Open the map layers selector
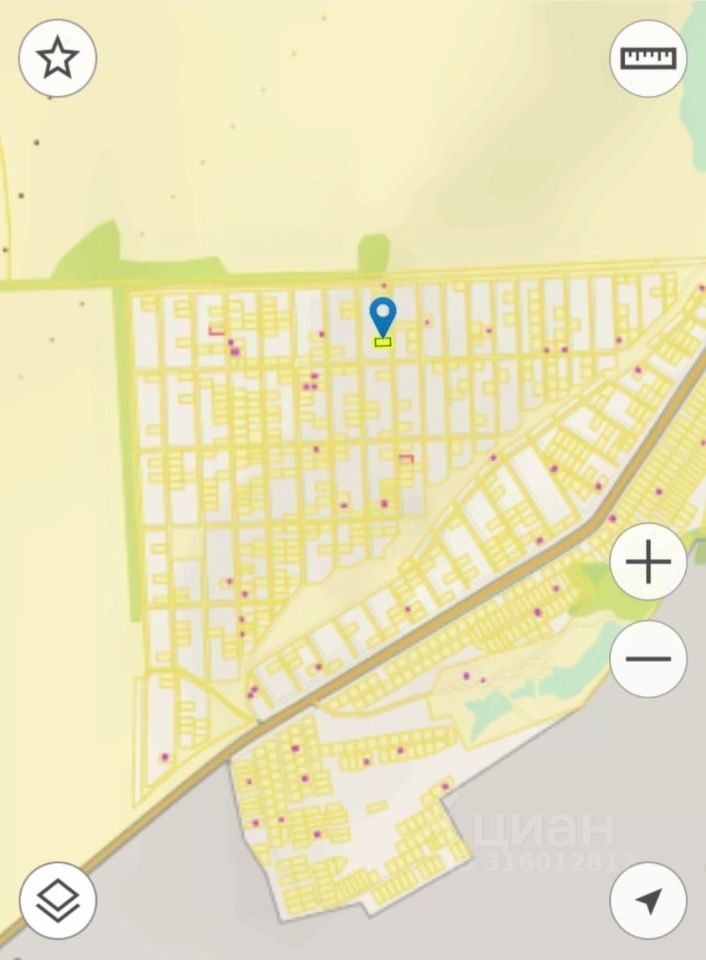 (58, 900)
